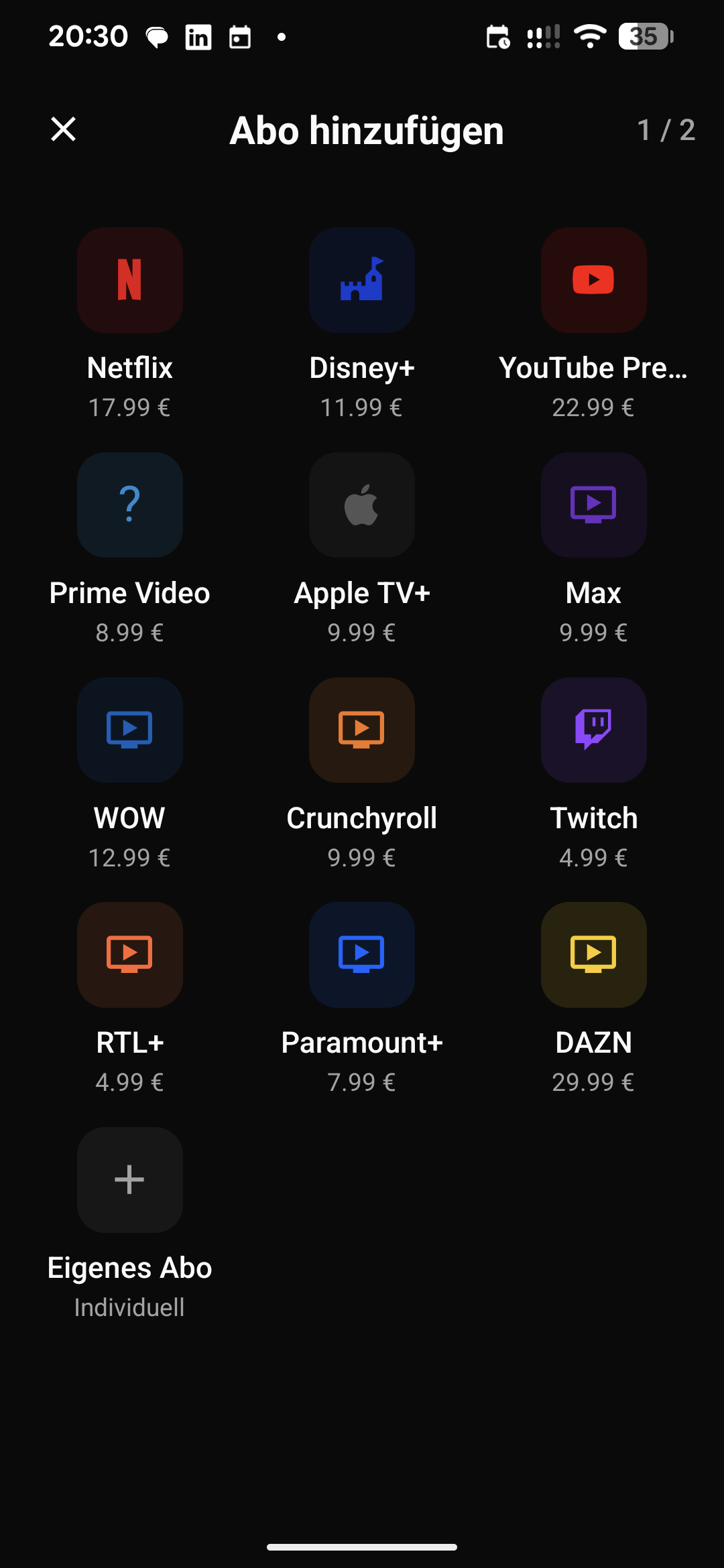Pick Prime Video from the list
This screenshot has width=724, height=1568.
[x=130, y=505]
